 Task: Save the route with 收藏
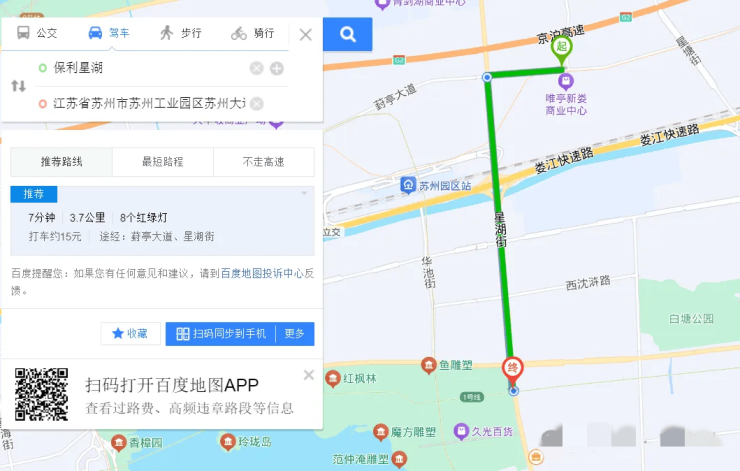(130, 333)
